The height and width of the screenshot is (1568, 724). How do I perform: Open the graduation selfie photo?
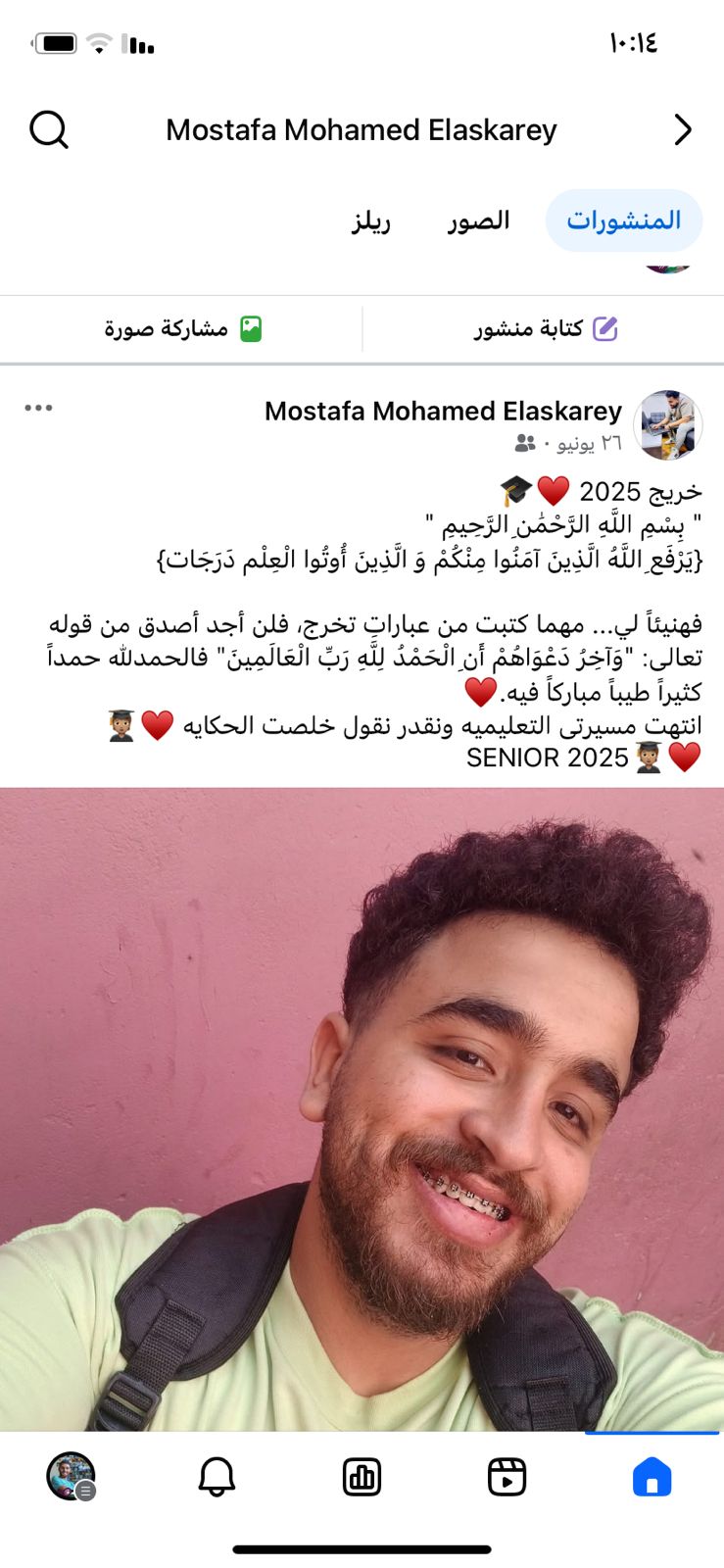pyautogui.click(x=362, y=1107)
